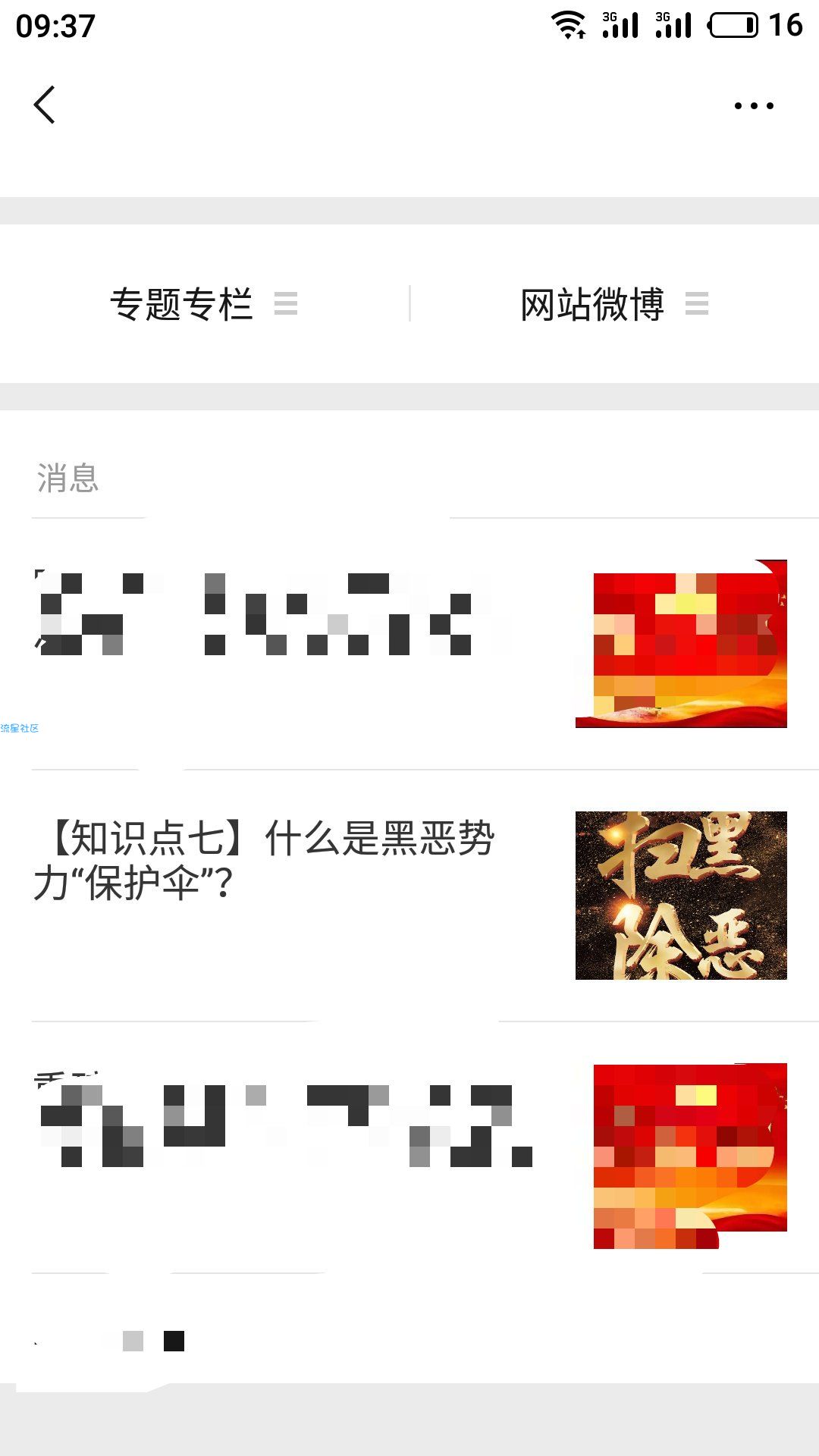The width and height of the screenshot is (819, 1456).
Task: Go back to the previous page
Action: click(45, 105)
